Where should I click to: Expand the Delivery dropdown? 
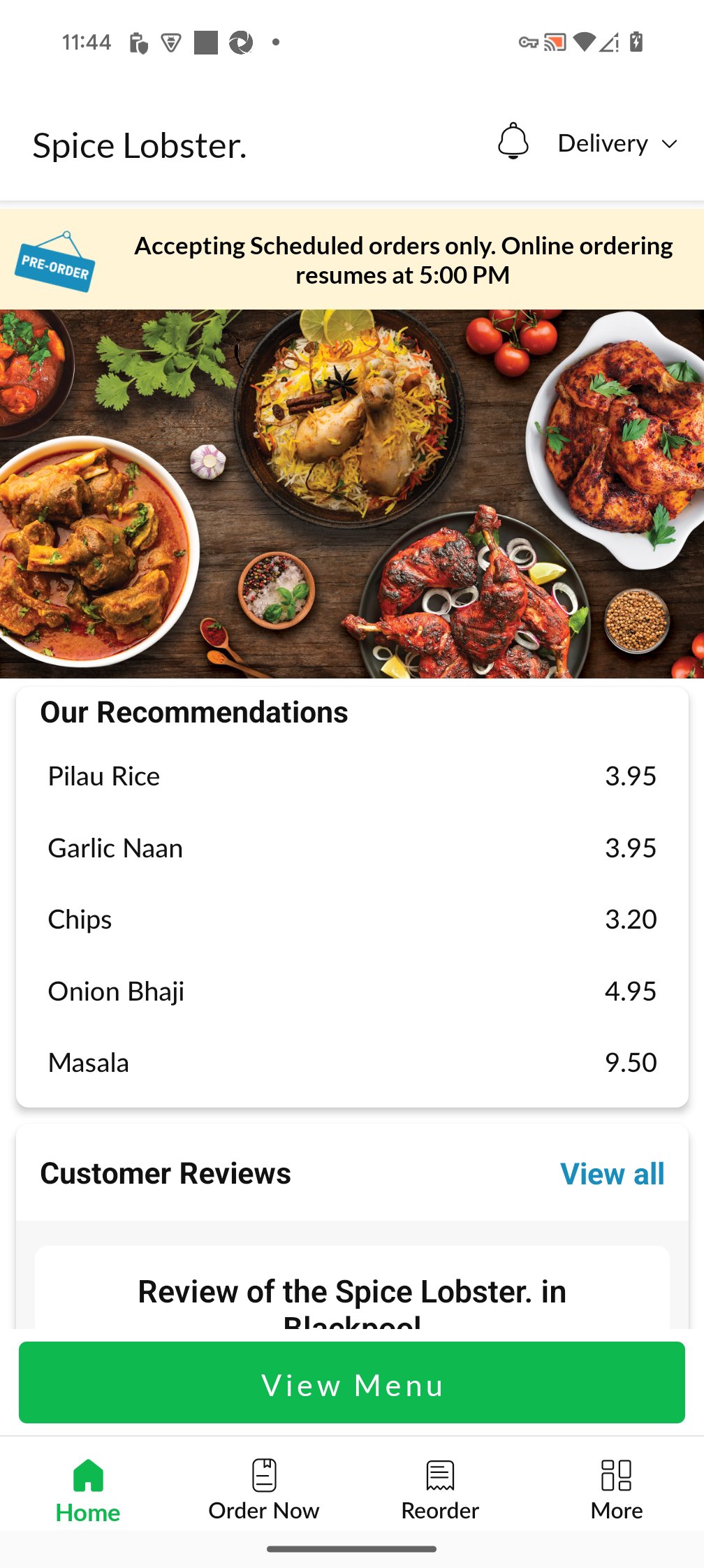pyautogui.click(x=617, y=144)
